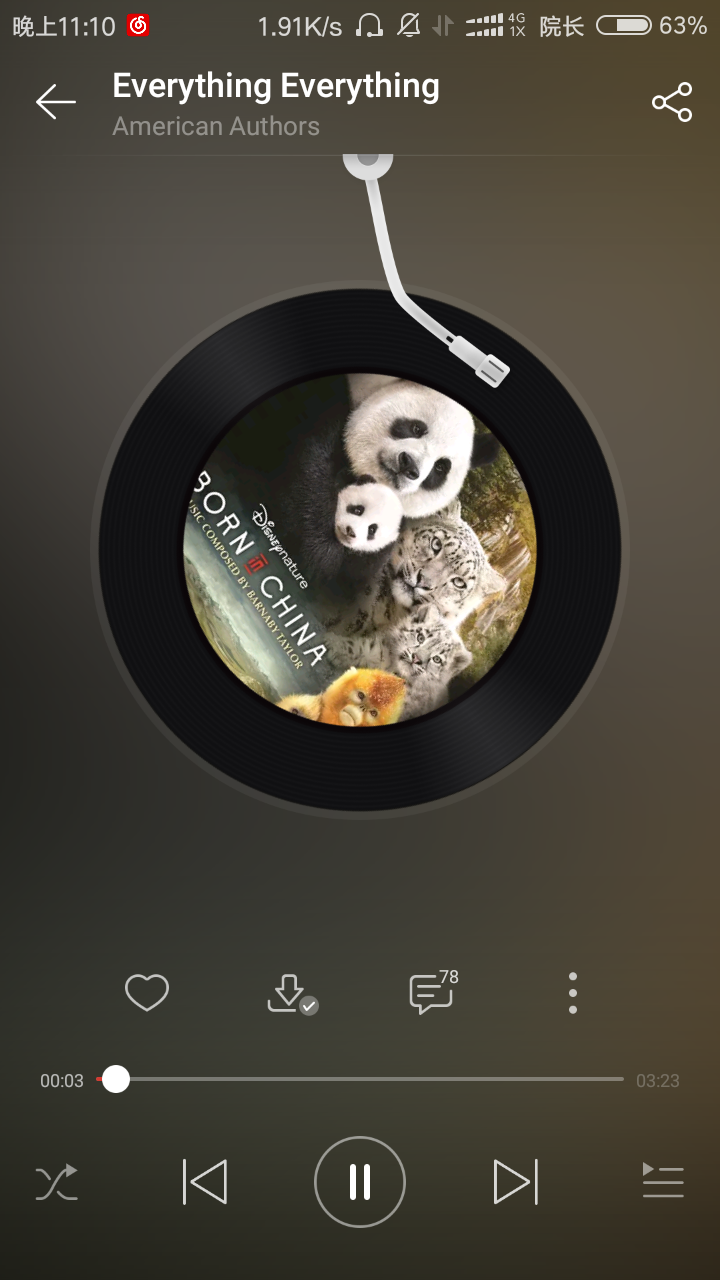Like this song with the heart icon

point(146,993)
